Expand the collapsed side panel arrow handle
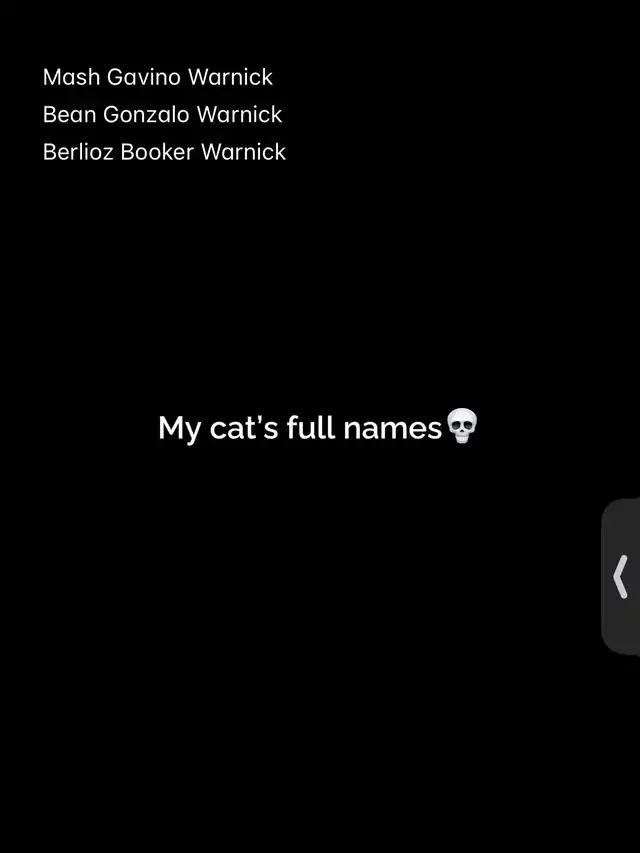 pyautogui.click(x=621, y=577)
